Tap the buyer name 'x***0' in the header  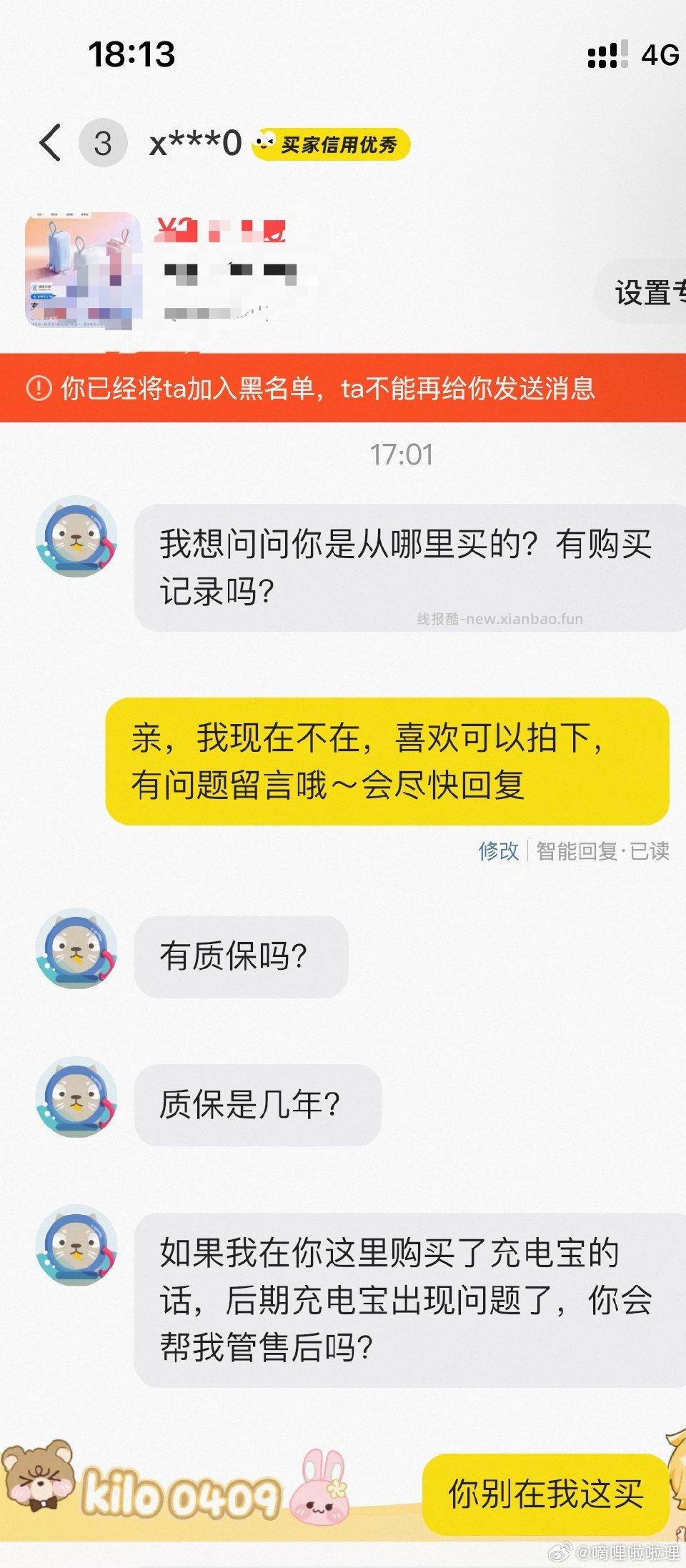(x=193, y=143)
